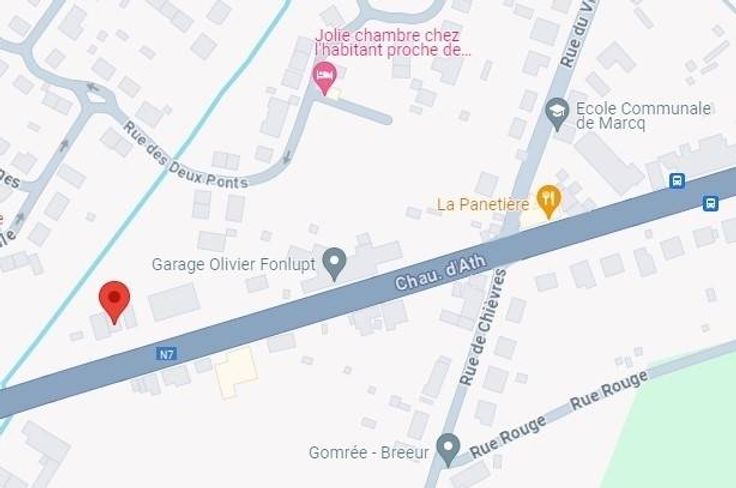Open the bus stop icon on Chau. d'Ath
Viewport: 736px width, 488px height.
(x=679, y=181)
